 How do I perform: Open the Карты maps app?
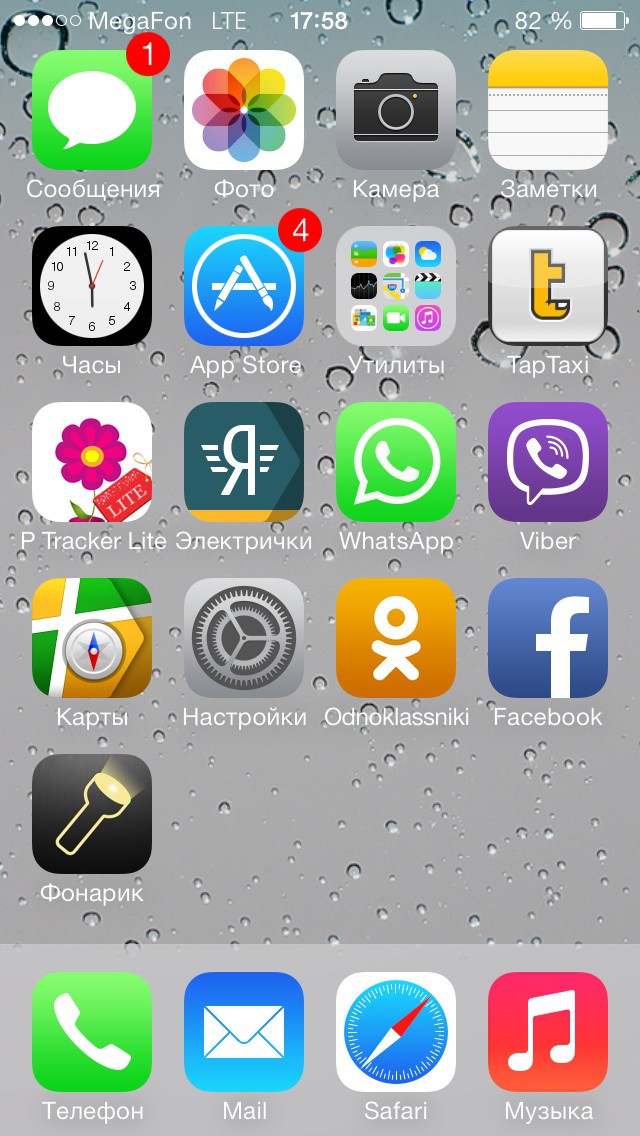click(x=92, y=638)
